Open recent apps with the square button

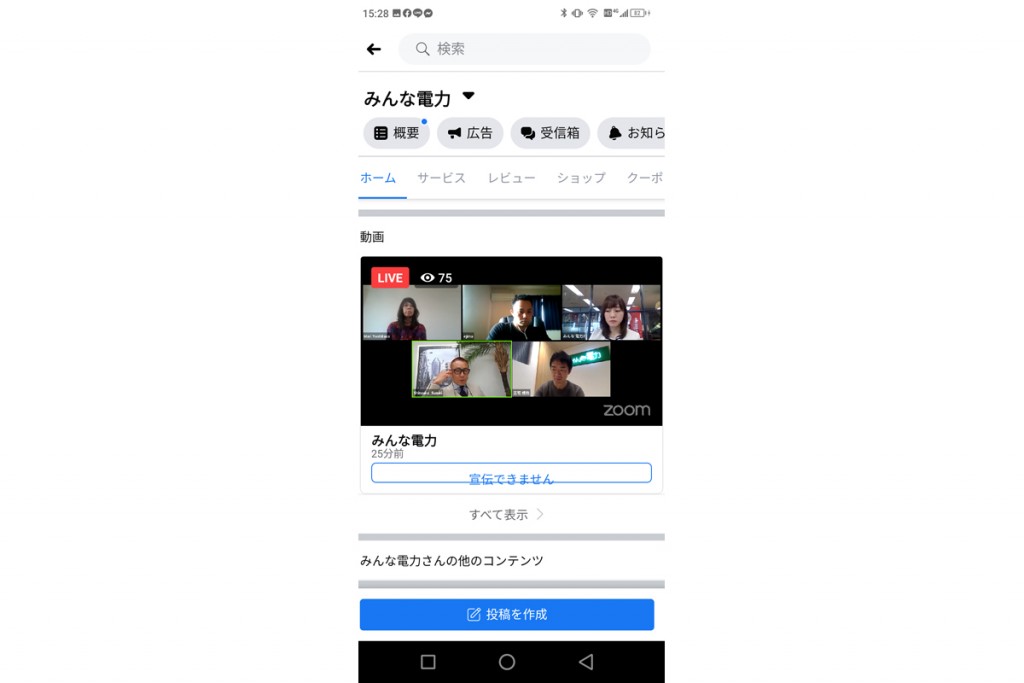pos(428,662)
